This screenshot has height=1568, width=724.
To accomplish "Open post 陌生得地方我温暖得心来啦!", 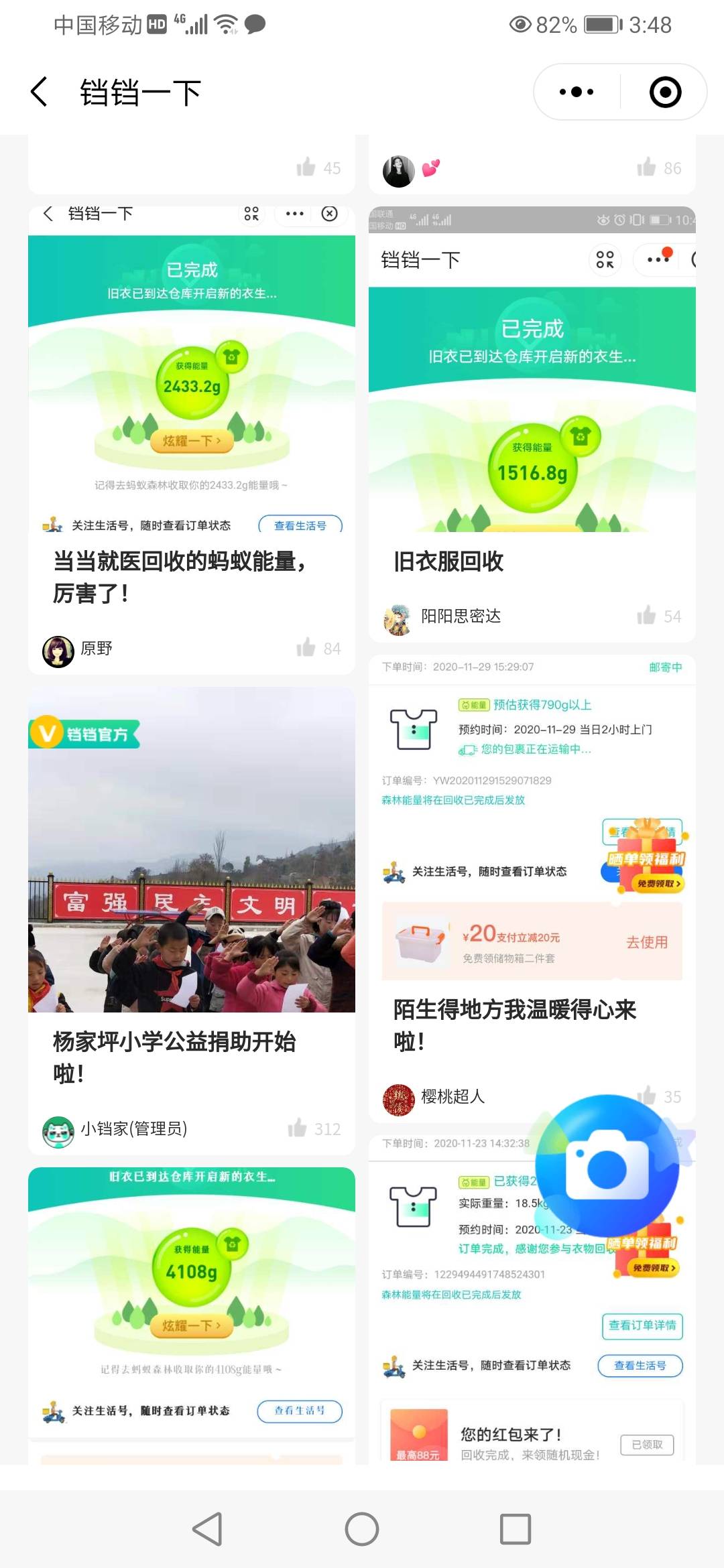I will [x=514, y=1024].
